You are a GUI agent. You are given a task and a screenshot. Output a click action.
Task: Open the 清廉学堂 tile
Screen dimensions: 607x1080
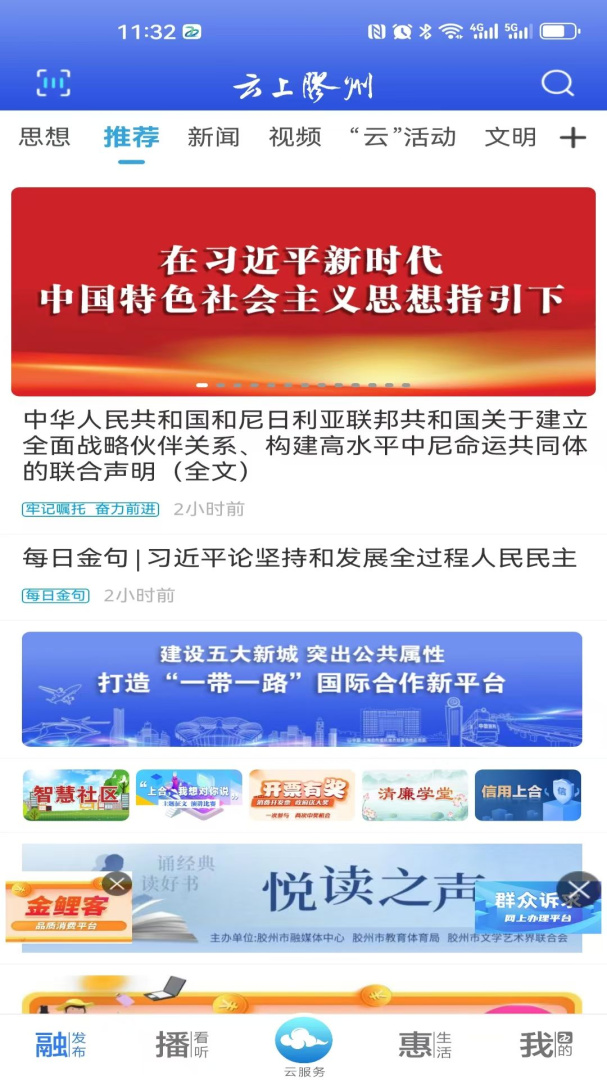pos(415,795)
